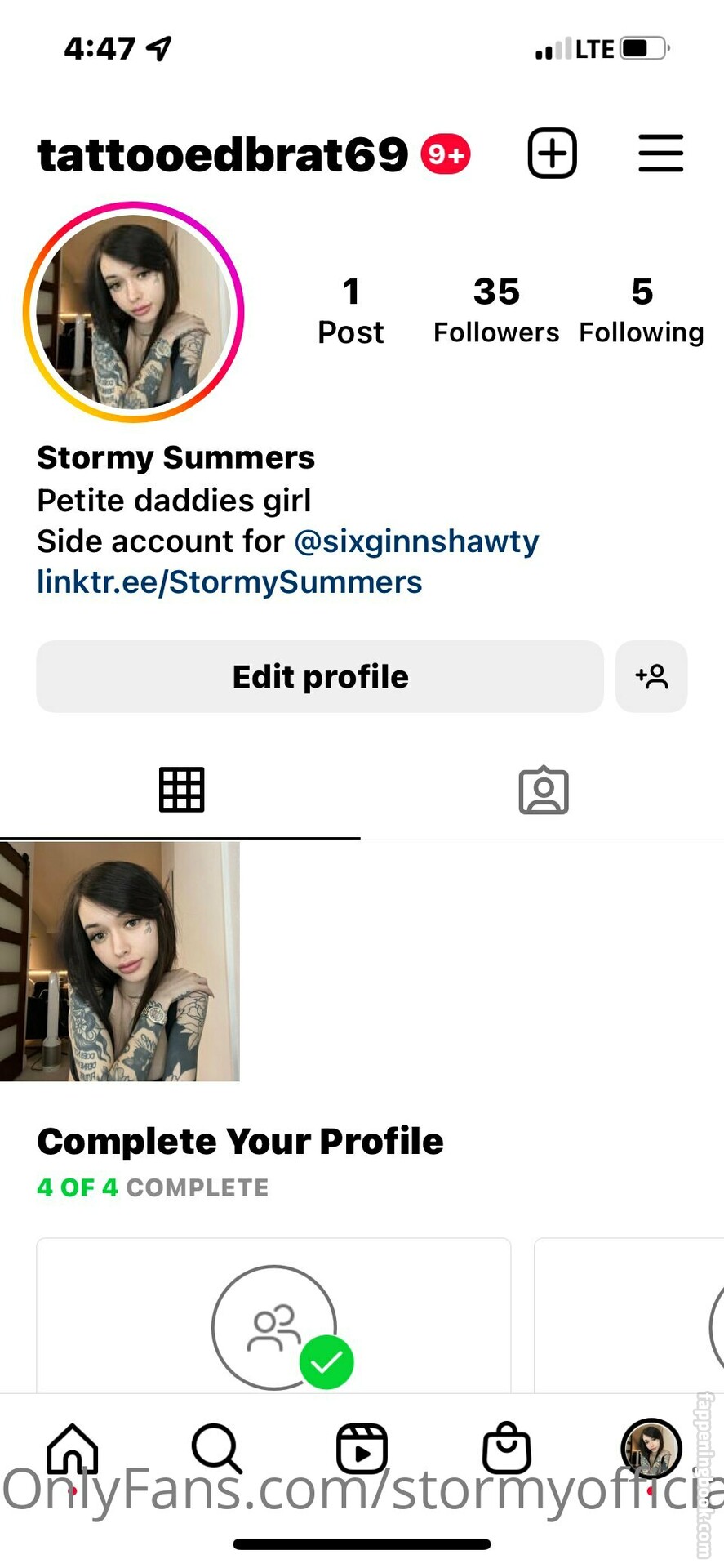Switch accounts via tattooedbrat69 username
This screenshot has width=724, height=1568.
click(222, 154)
